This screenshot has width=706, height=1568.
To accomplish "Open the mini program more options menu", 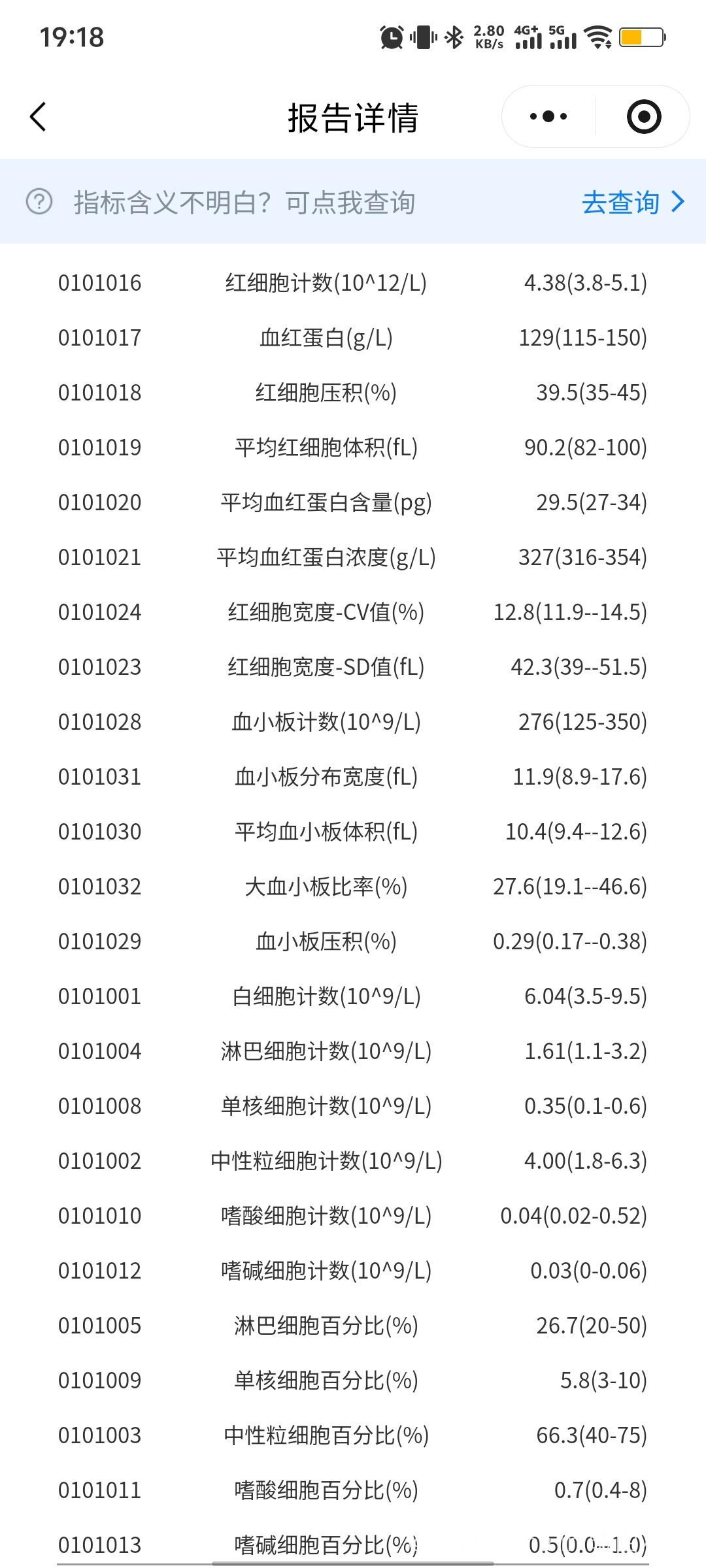I will pyautogui.click(x=548, y=117).
